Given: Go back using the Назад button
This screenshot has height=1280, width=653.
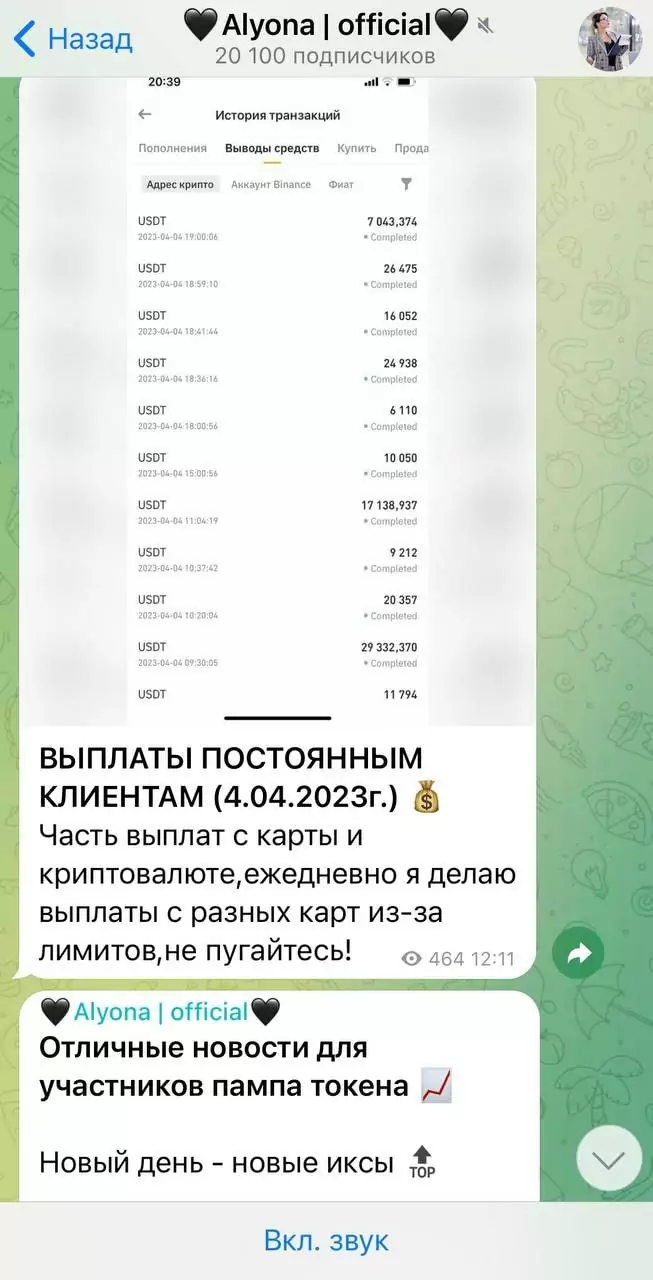Looking at the screenshot, I should click(x=73, y=39).
